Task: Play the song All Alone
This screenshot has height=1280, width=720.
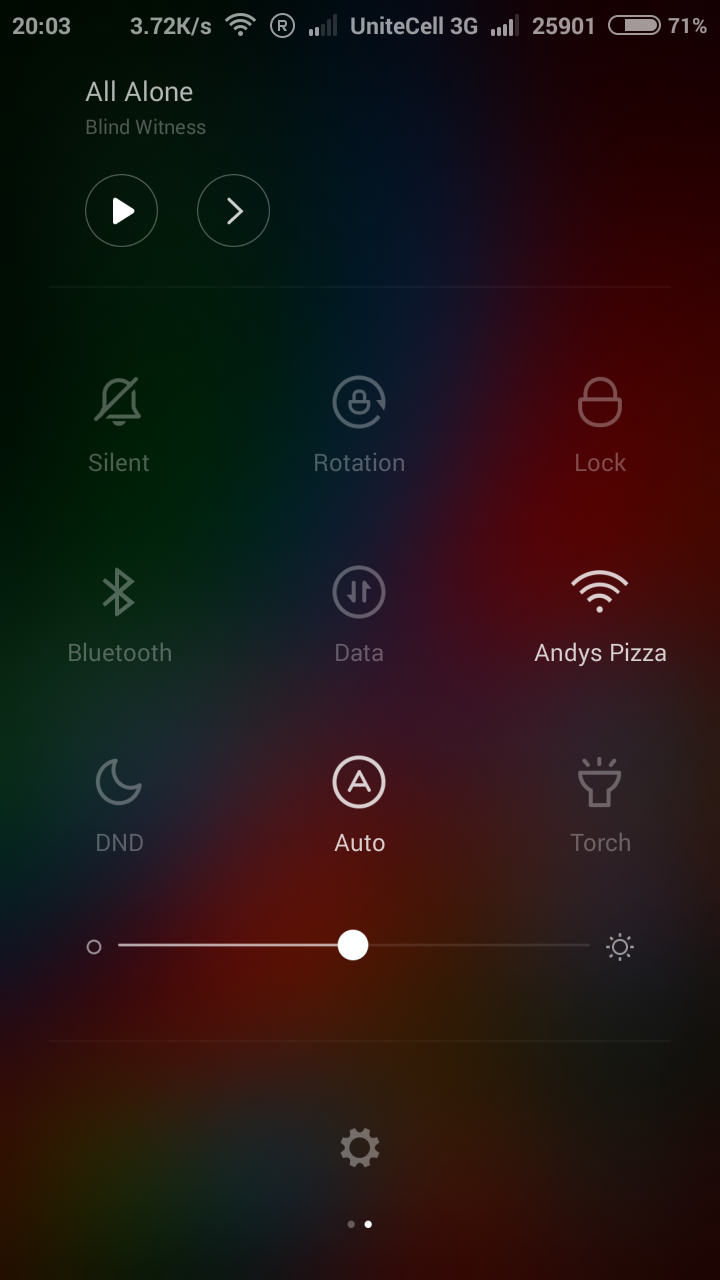Action: point(122,211)
